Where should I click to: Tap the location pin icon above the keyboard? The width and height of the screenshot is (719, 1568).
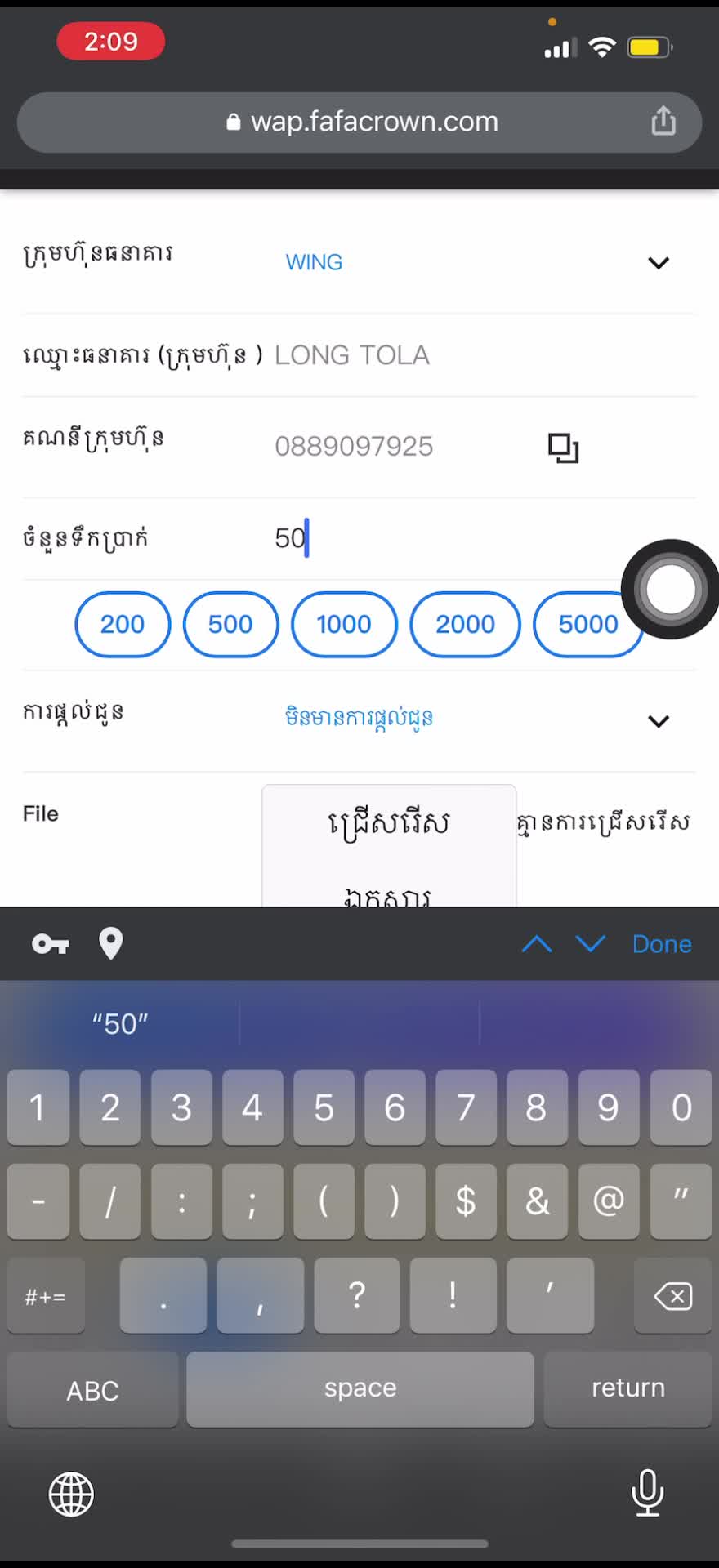point(111,943)
